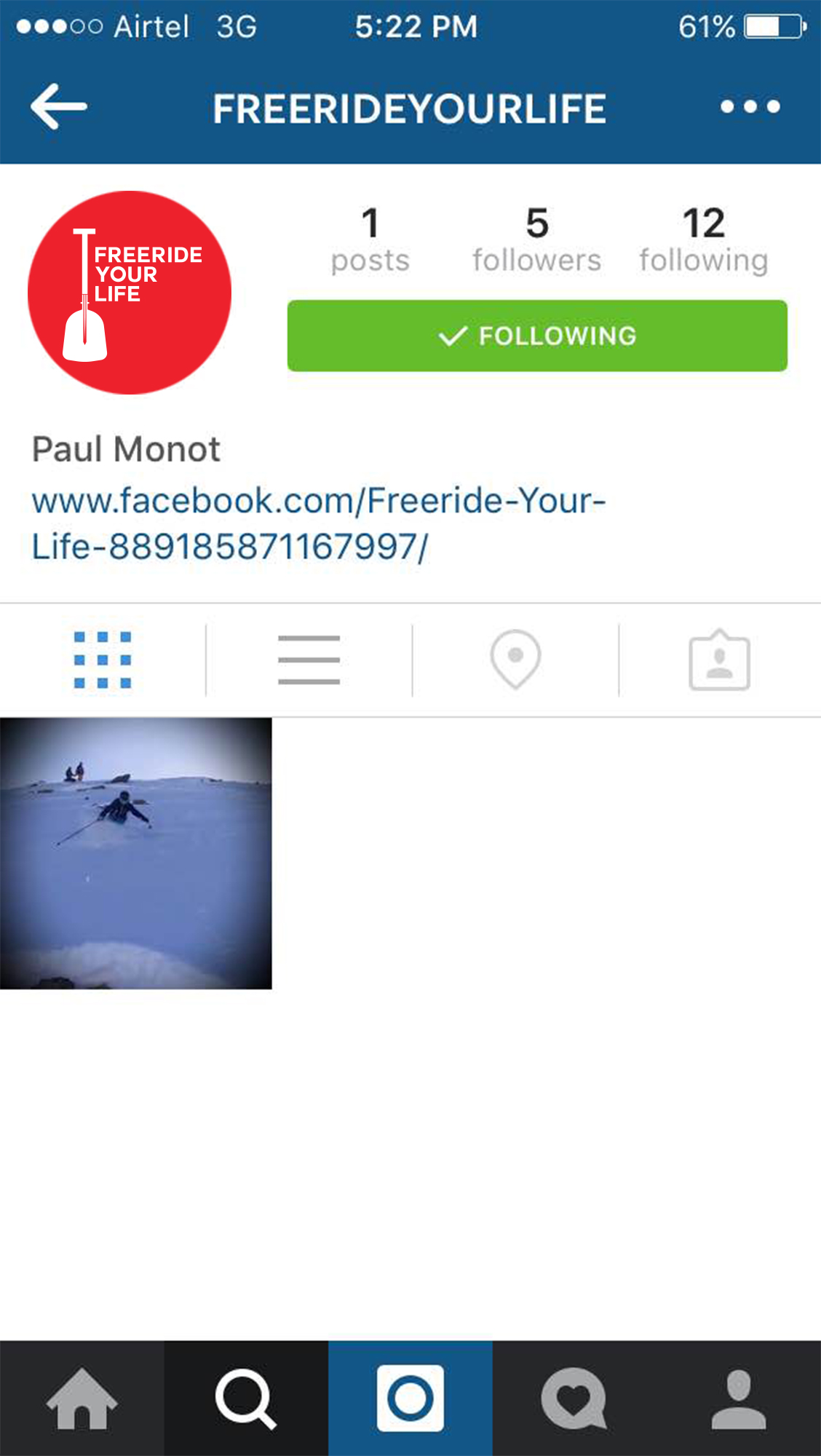The height and width of the screenshot is (1456, 821).
Task: Go to the Home feed tab
Action: point(82,1398)
